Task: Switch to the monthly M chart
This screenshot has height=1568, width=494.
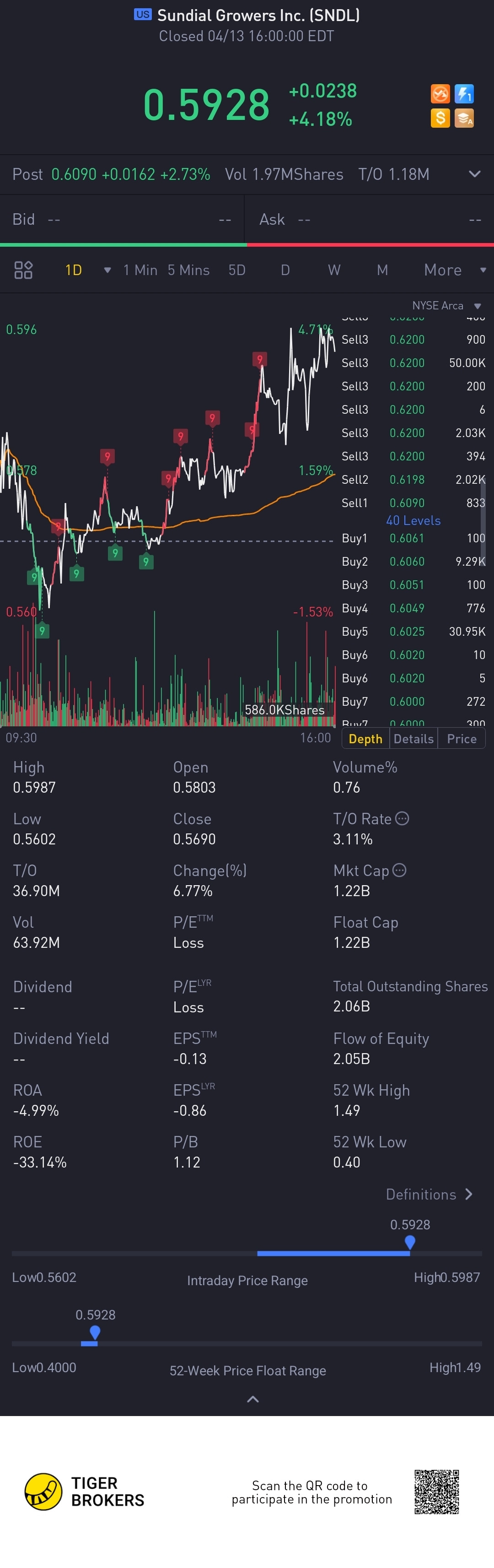Action: click(382, 270)
